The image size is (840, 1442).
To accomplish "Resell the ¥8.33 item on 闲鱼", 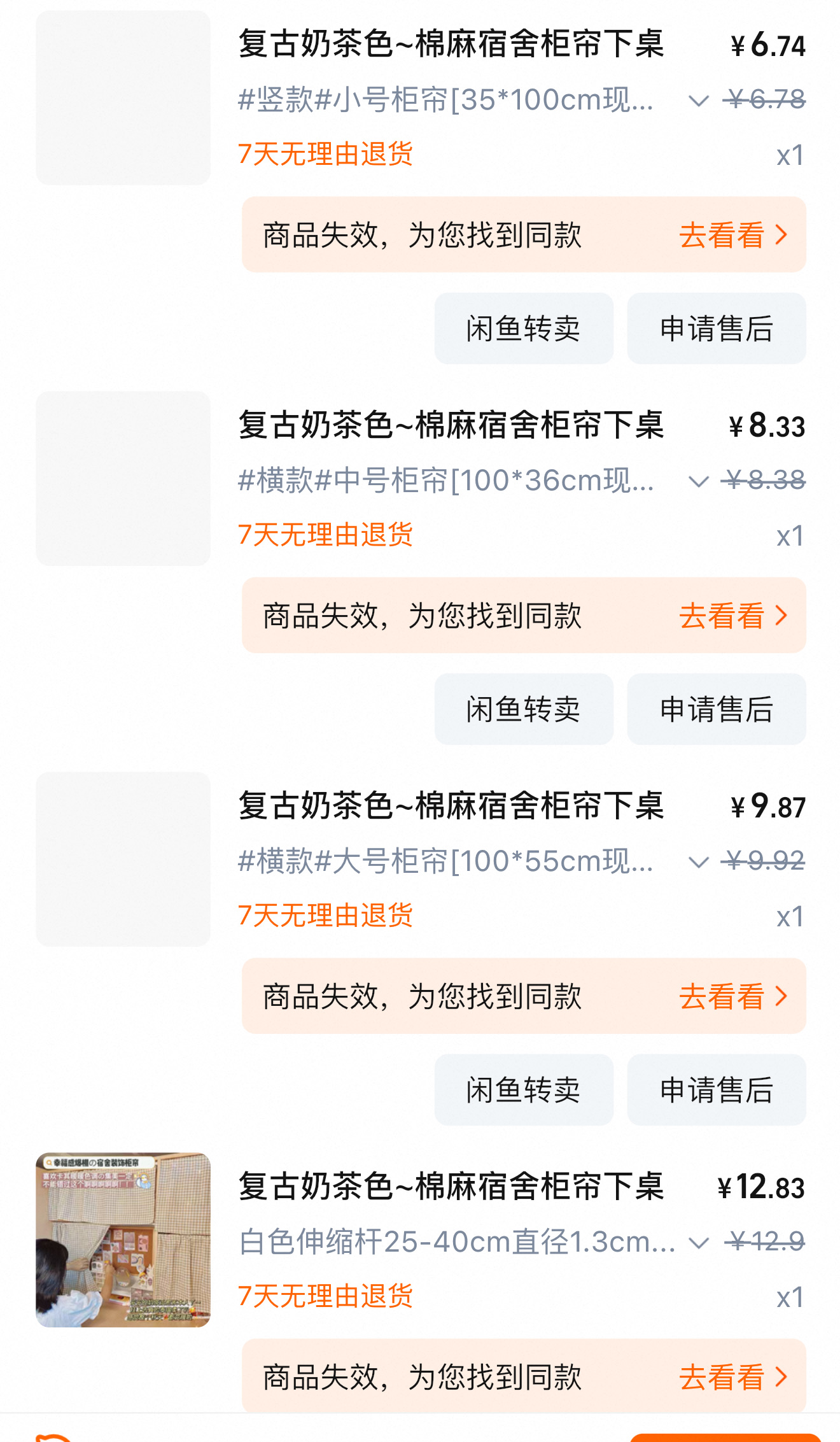I will point(524,709).
